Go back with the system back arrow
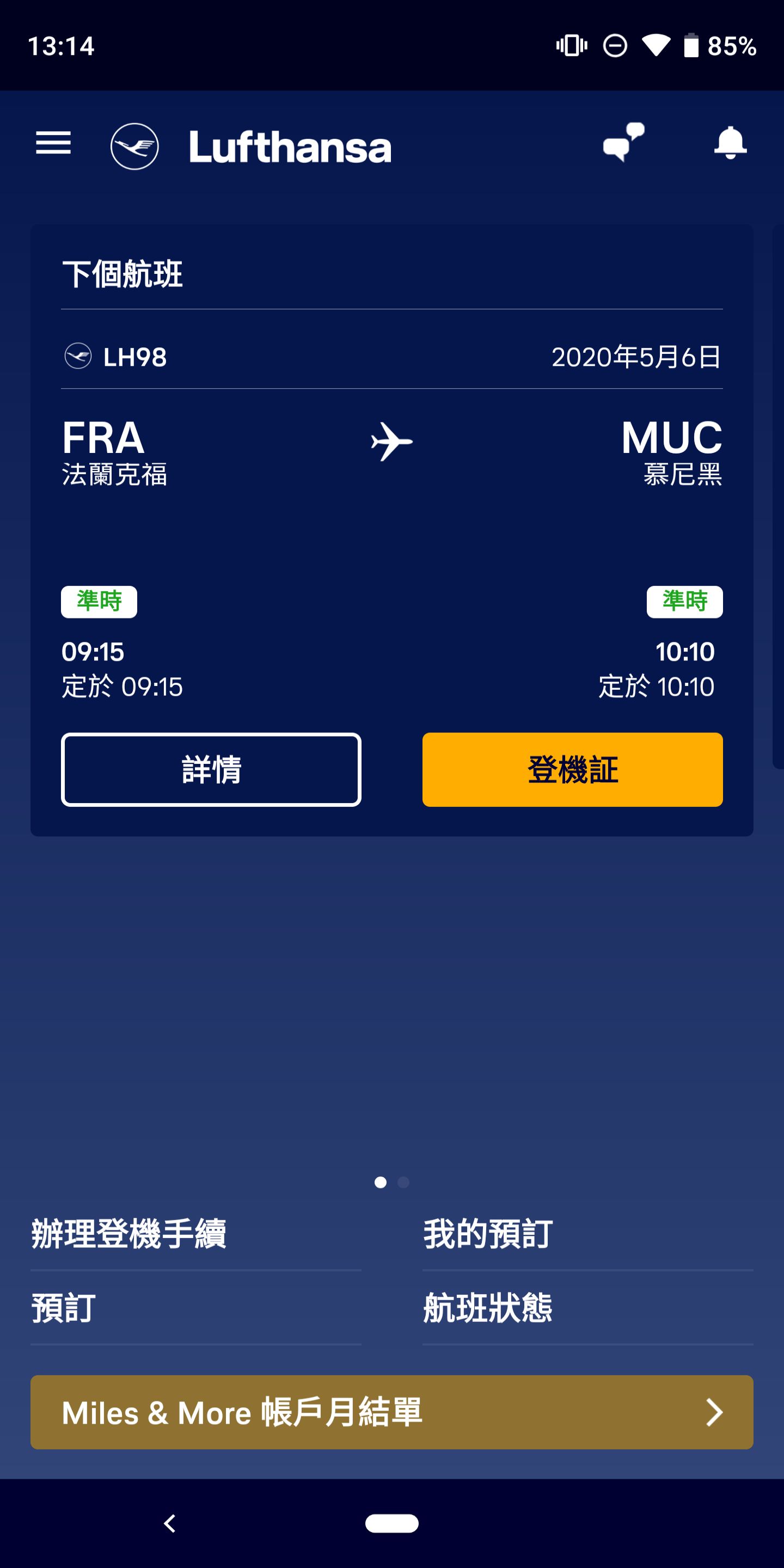Screen dimensions: 784x1568 pyautogui.click(x=170, y=1523)
